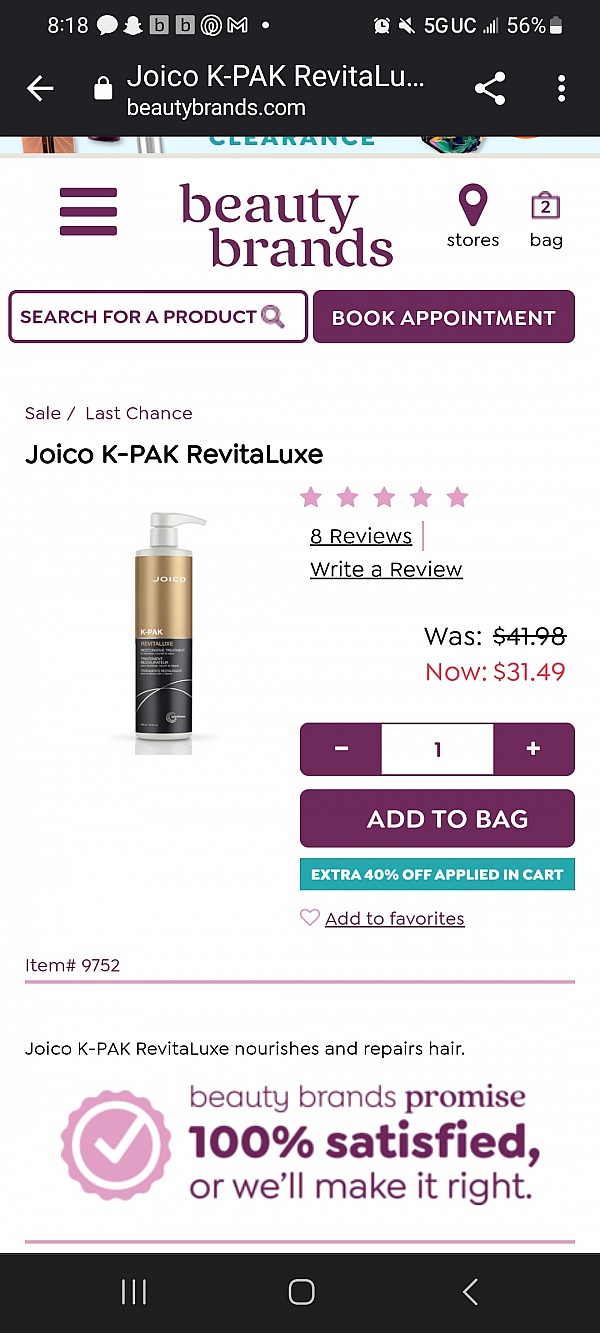Tap the Search for a product field
The height and width of the screenshot is (1333, 600).
click(x=157, y=317)
